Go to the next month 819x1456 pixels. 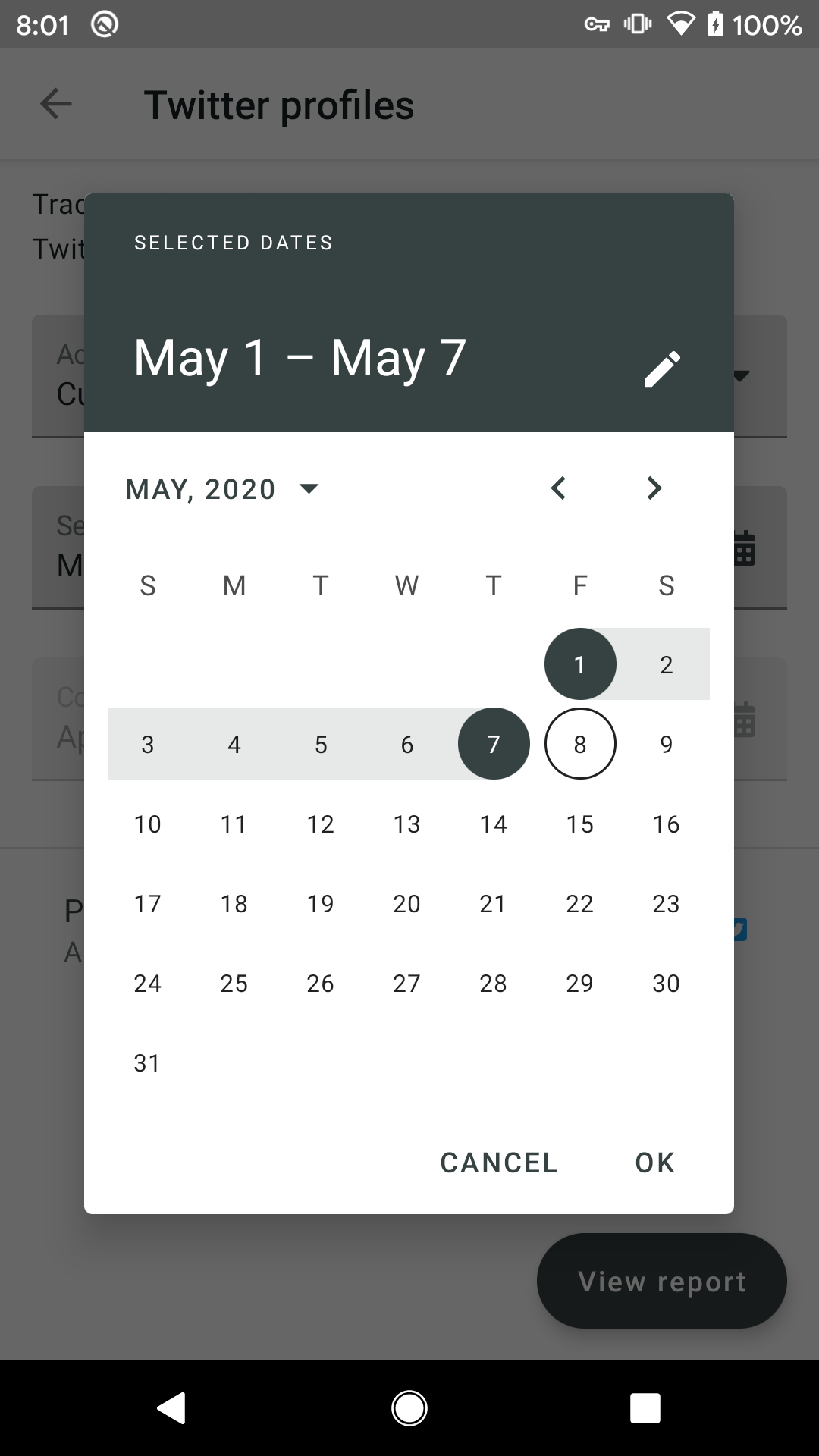pos(654,488)
